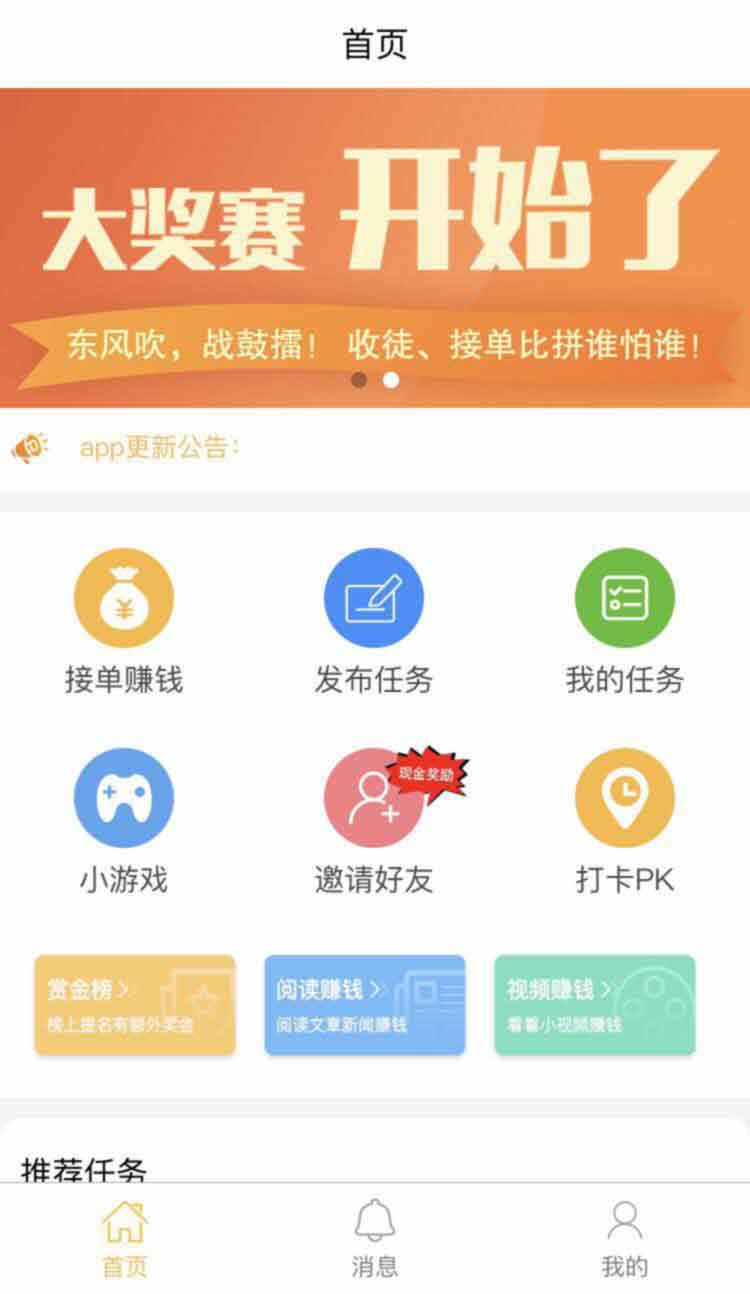Tap the 小游戏 game controller icon
The height and width of the screenshot is (1294, 750).
123,797
